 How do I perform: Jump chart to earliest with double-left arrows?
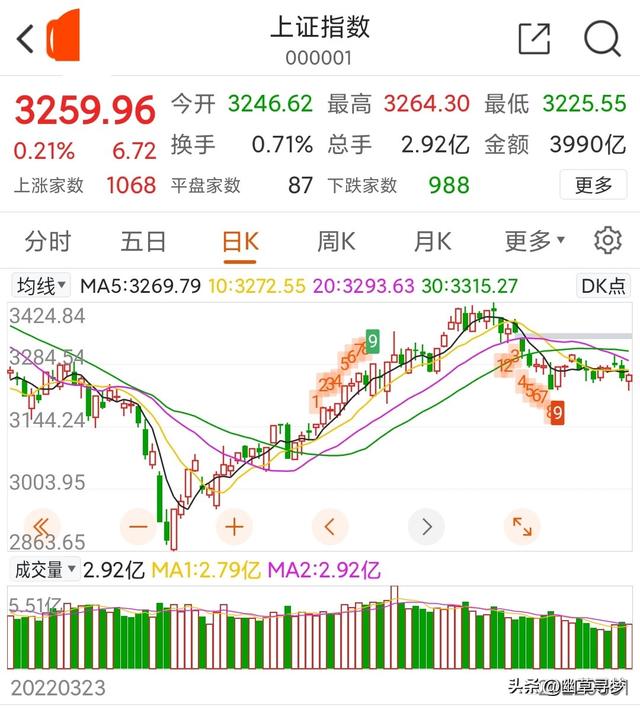pyautogui.click(x=41, y=525)
